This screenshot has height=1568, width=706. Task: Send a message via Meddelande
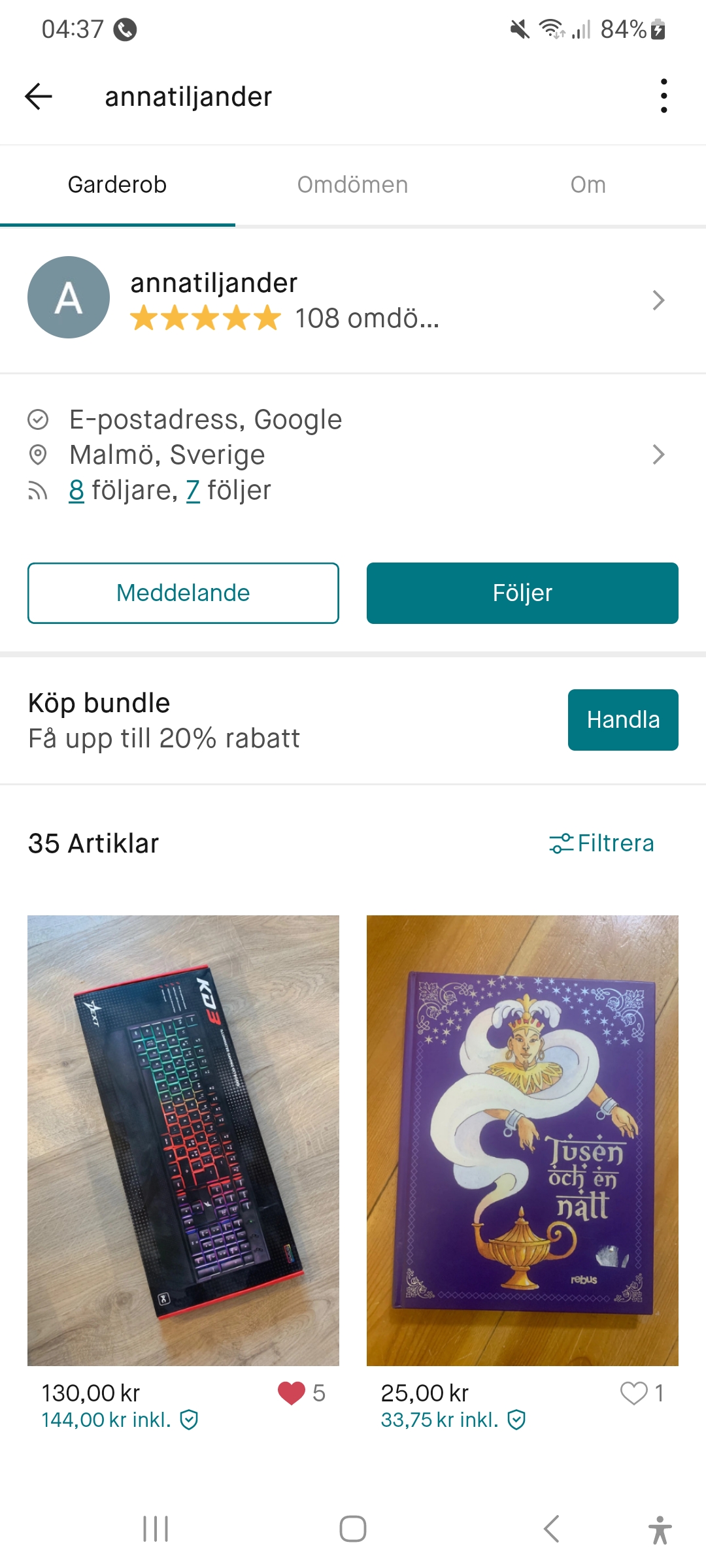[183, 593]
